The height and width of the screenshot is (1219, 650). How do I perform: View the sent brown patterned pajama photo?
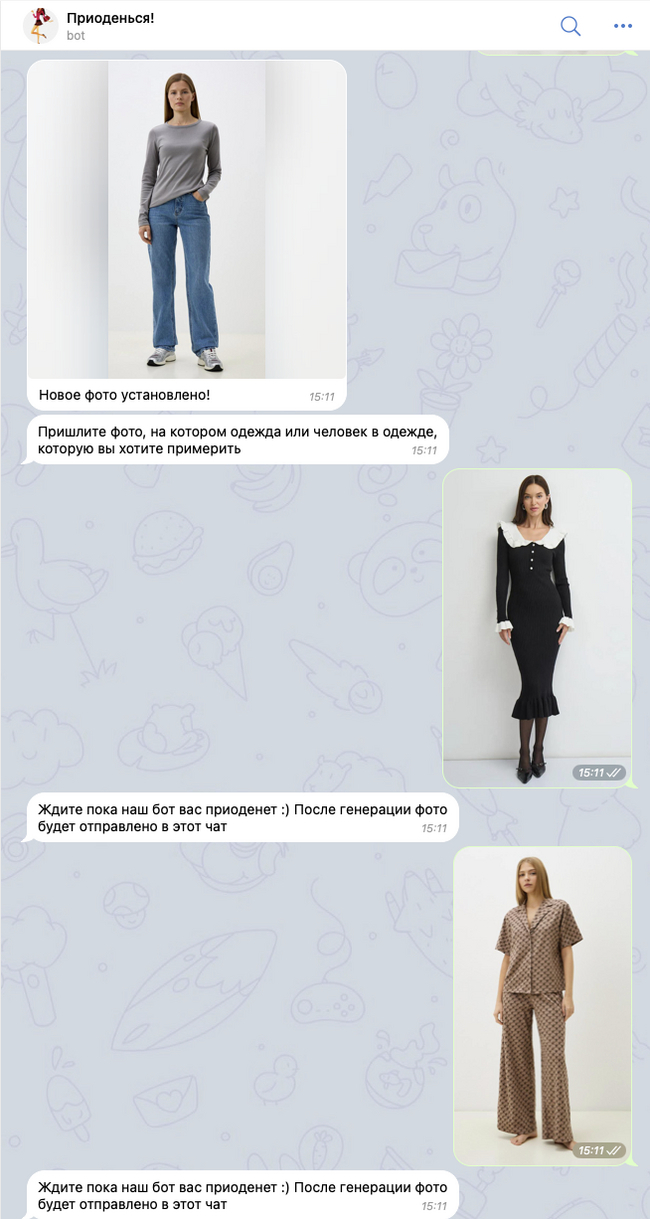542,1005
